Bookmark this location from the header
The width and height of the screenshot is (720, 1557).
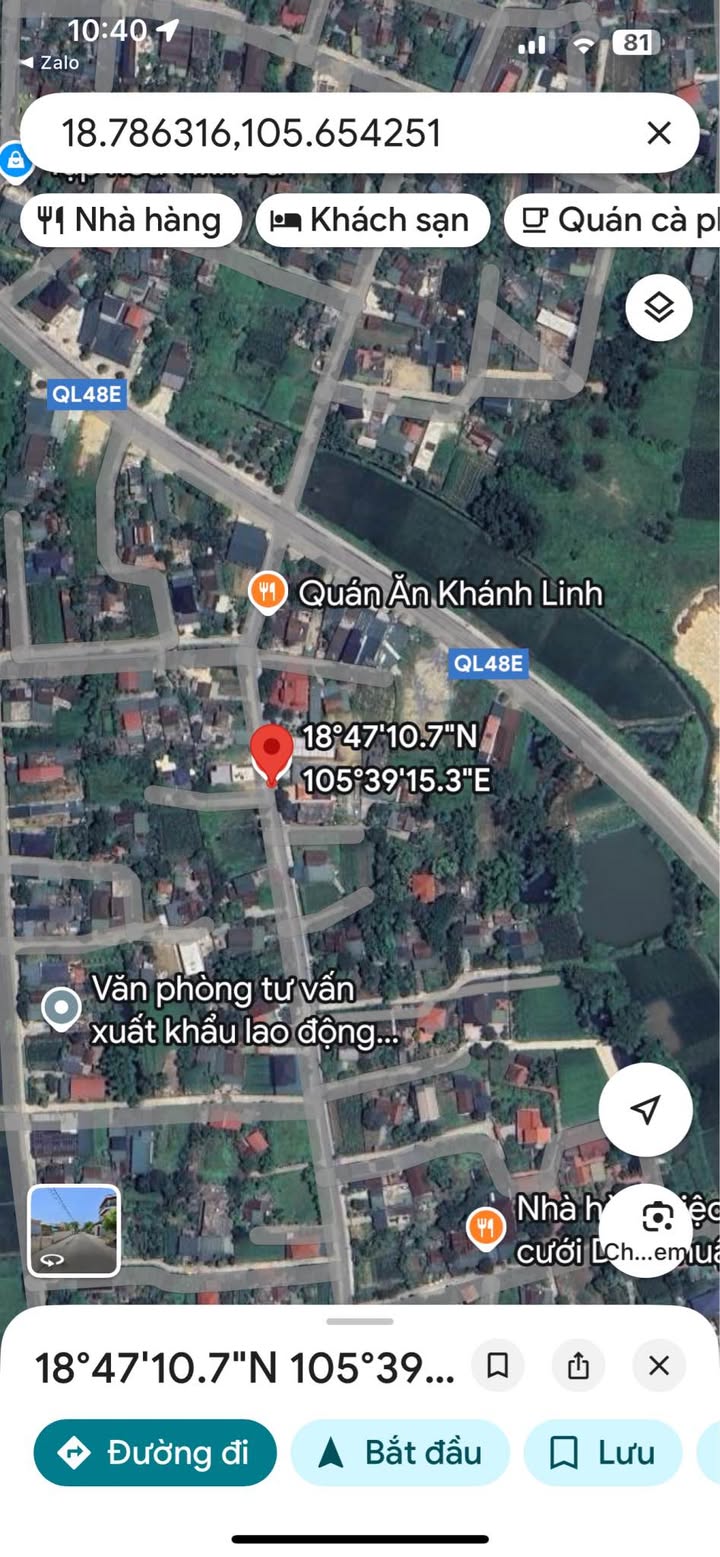498,1365
